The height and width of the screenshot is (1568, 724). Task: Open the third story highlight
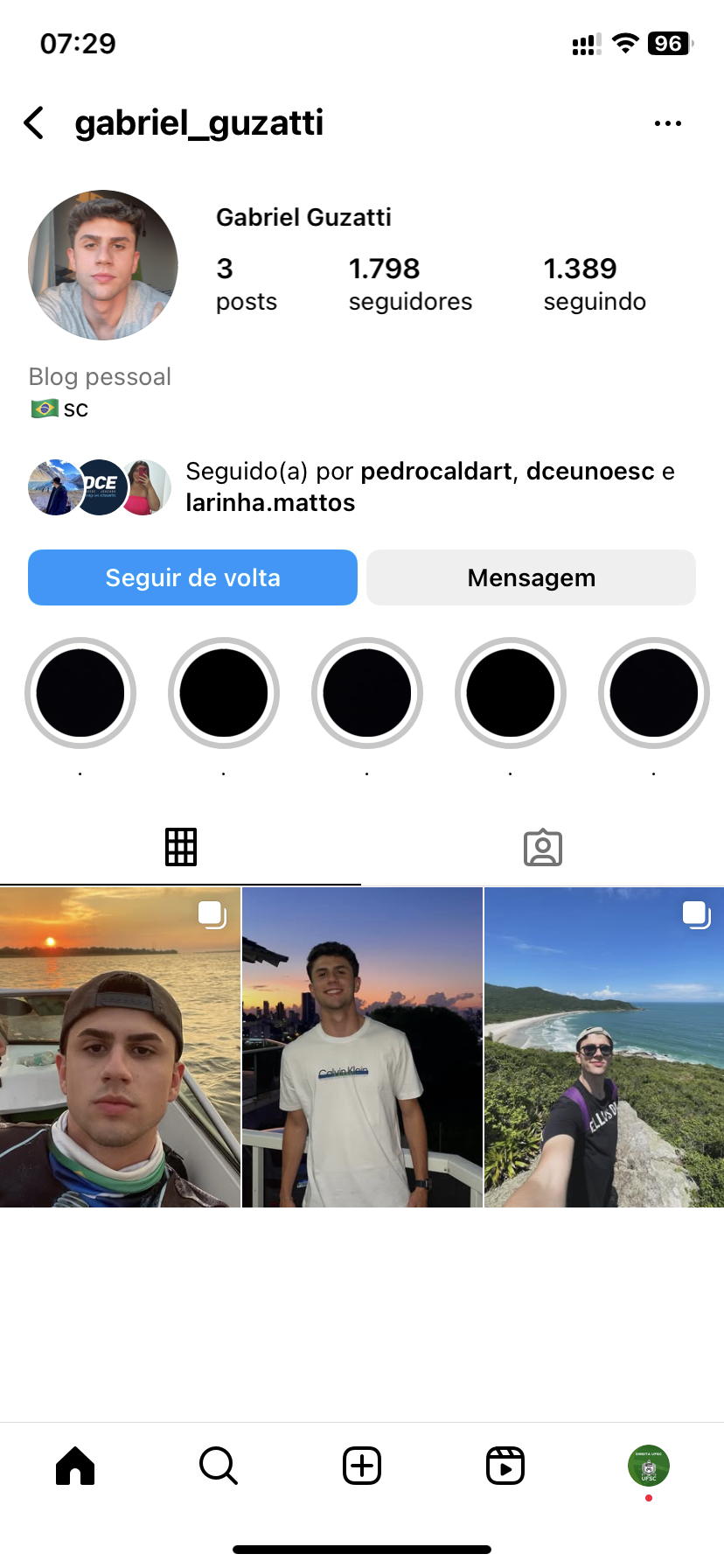point(367,693)
